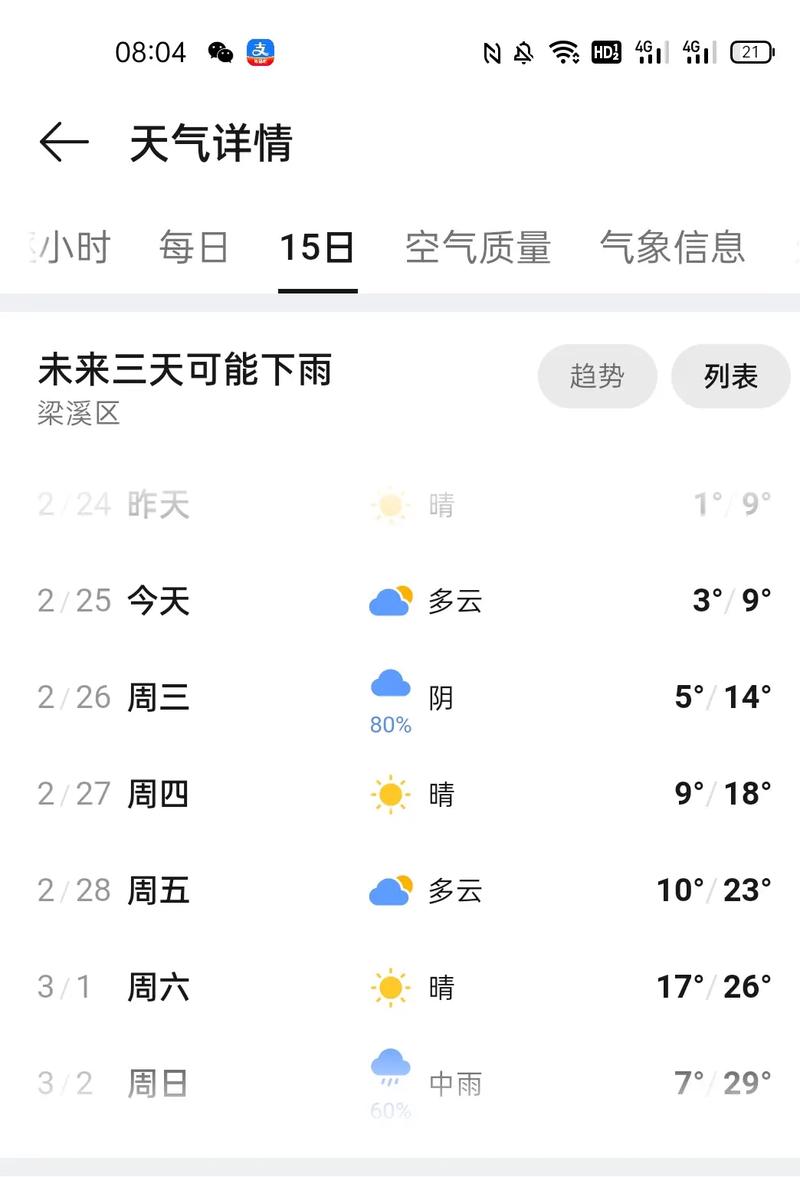Tap the 80% precipitation probability label
Image resolution: width=800 pixels, height=1177 pixels.
click(389, 725)
